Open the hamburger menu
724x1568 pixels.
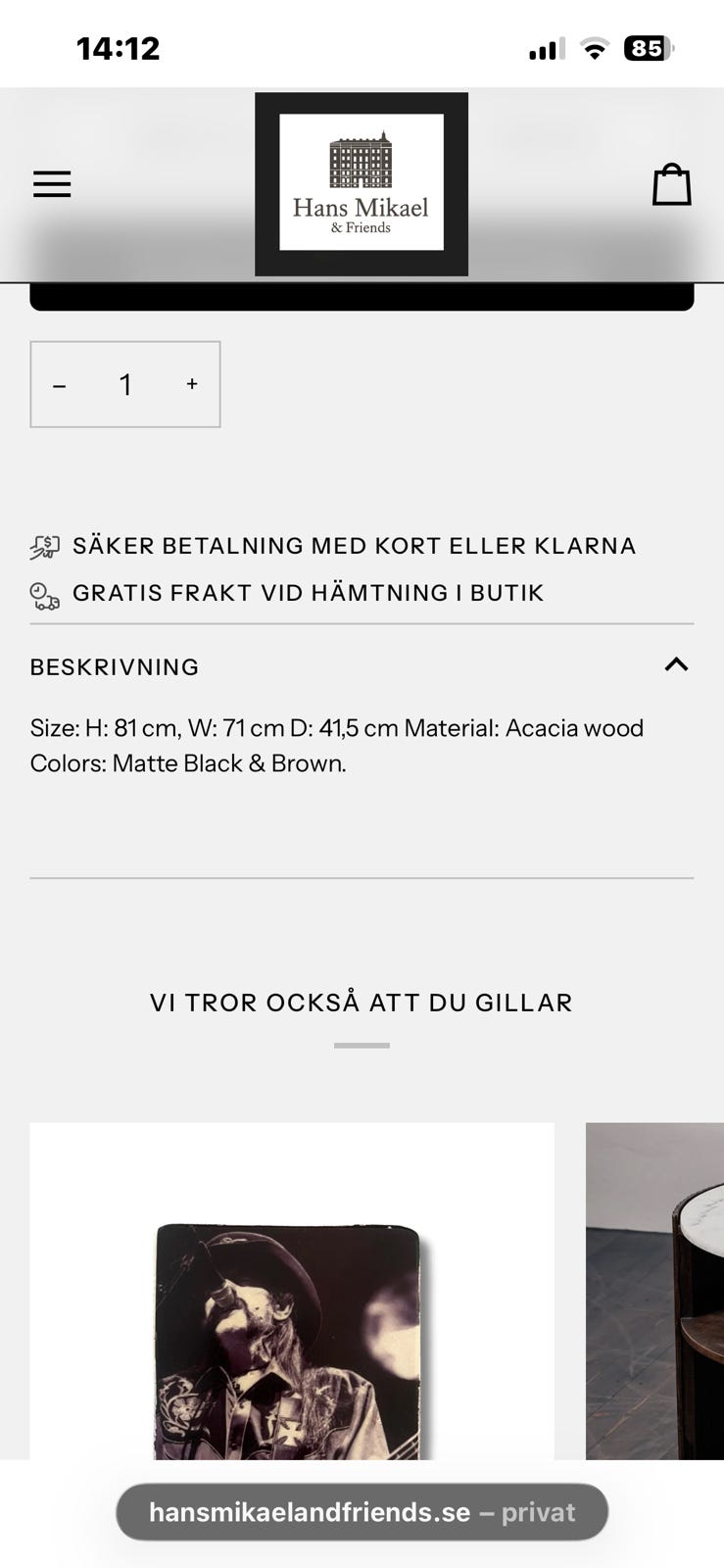[x=52, y=183]
